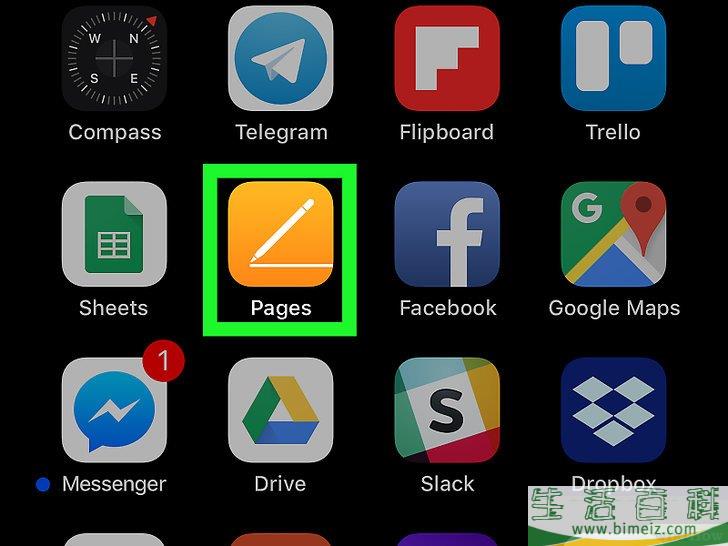Open Flipboard

[x=447, y=58]
